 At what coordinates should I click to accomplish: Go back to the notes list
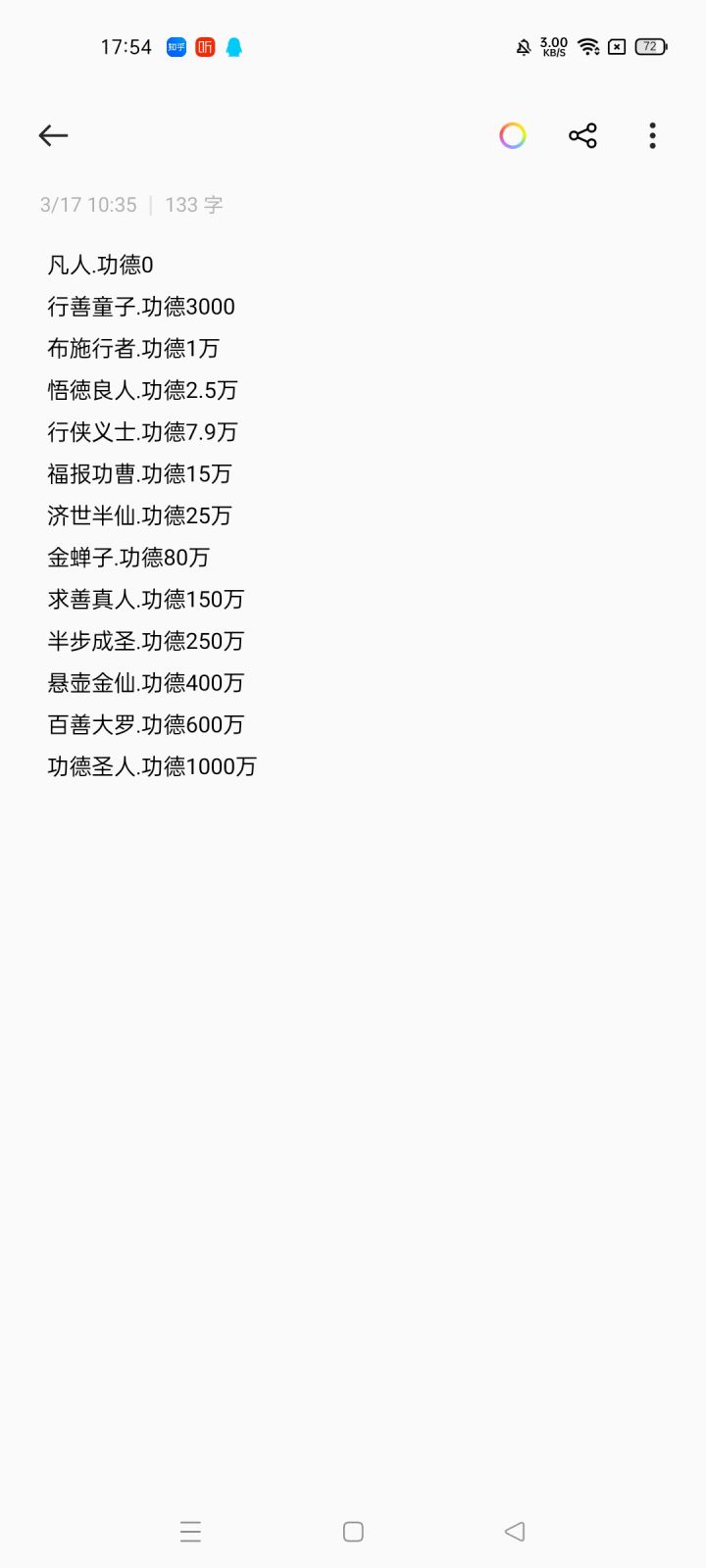tap(53, 135)
